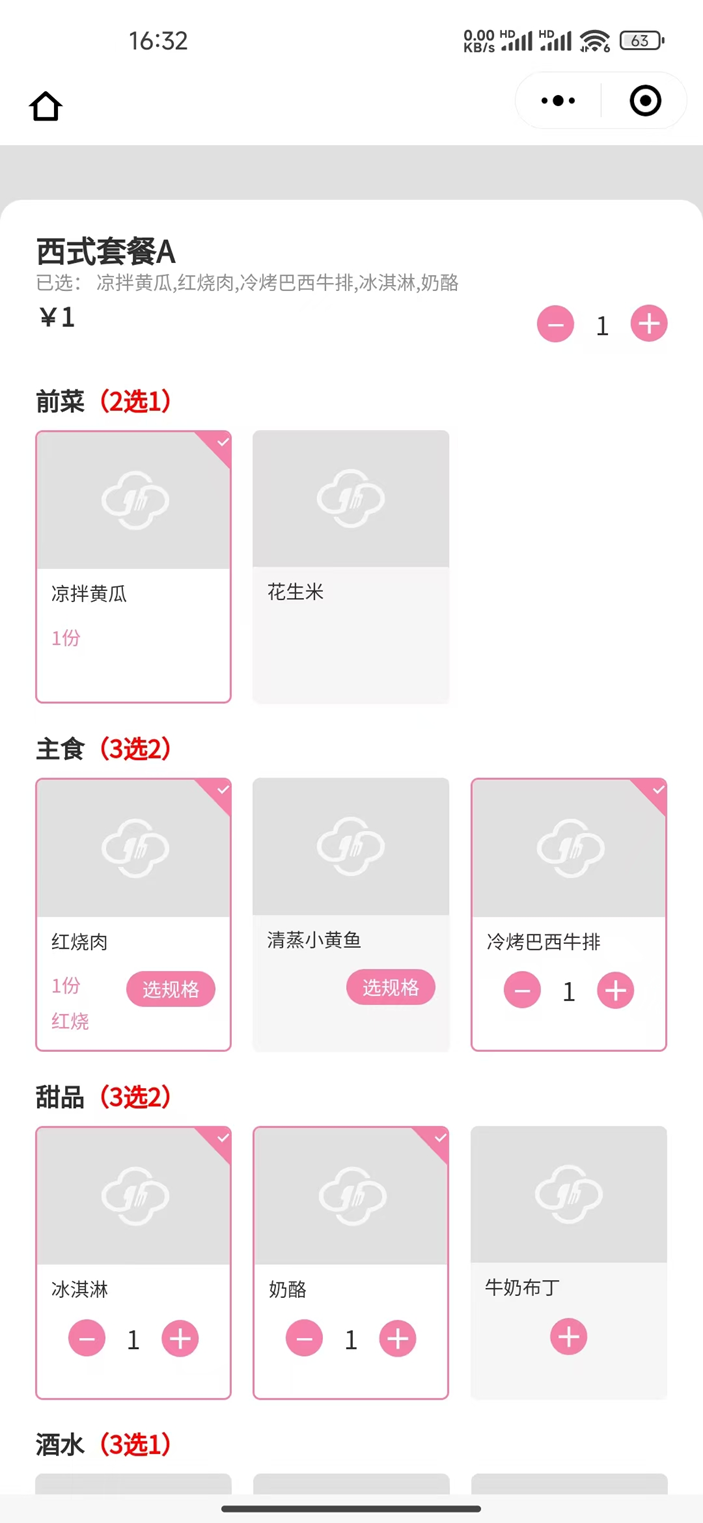Image resolution: width=703 pixels, height=1523 pixels.
Task: Reduce 冰淇淋 quantity
Action: click(87, 1339)
